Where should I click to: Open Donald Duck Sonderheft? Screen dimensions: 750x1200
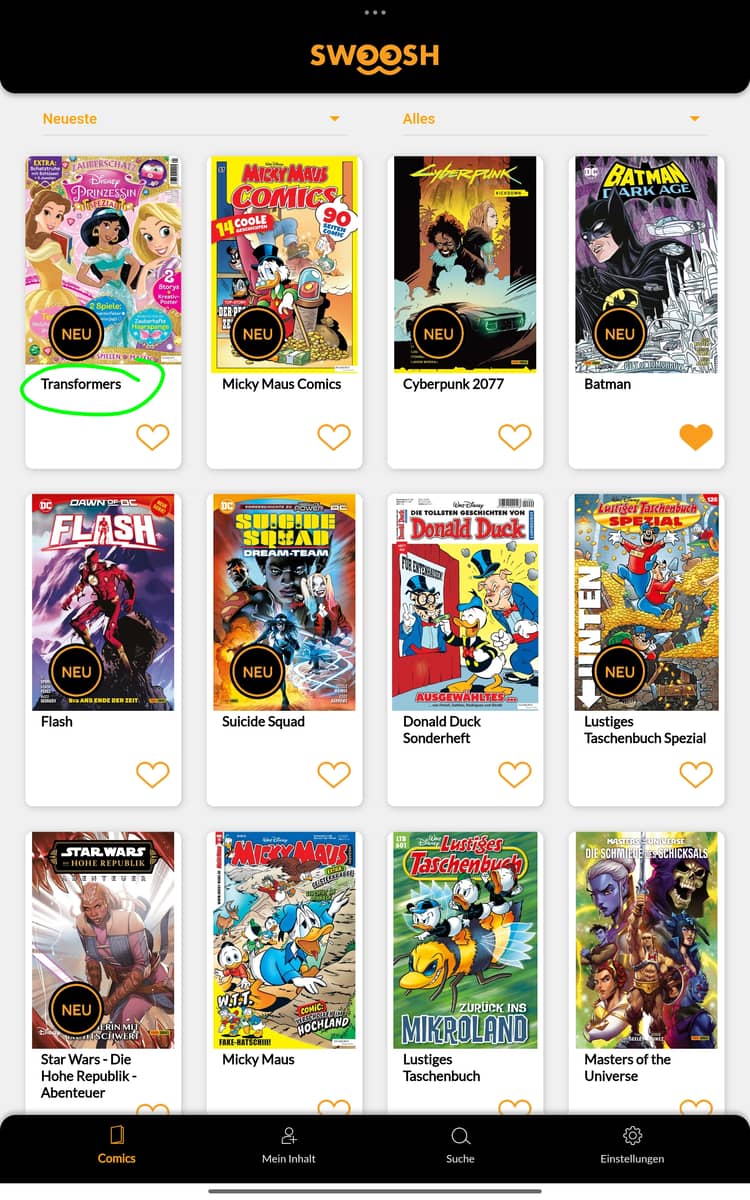[x=465, y=603]
